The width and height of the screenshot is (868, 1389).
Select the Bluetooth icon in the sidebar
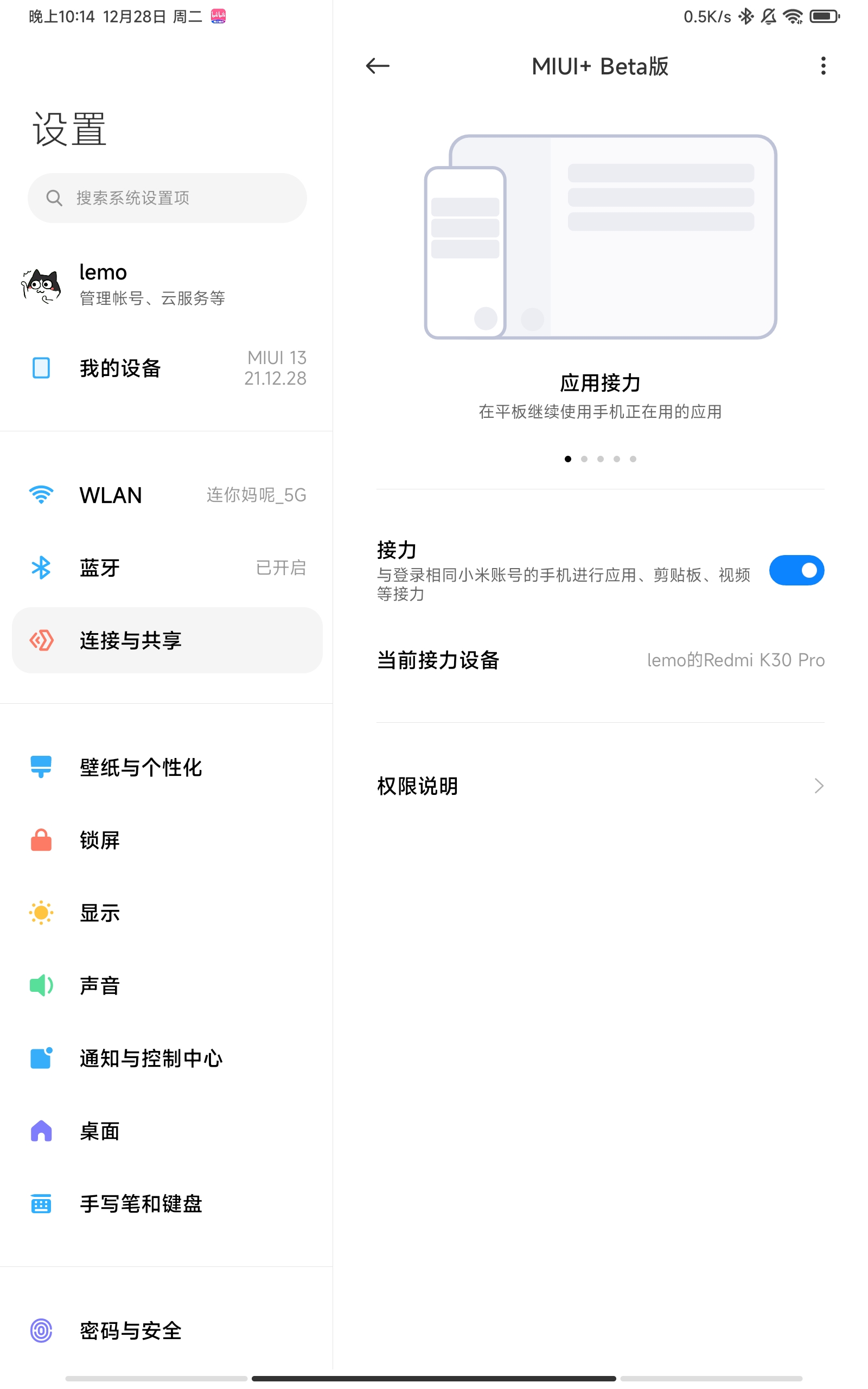point(40,567)
